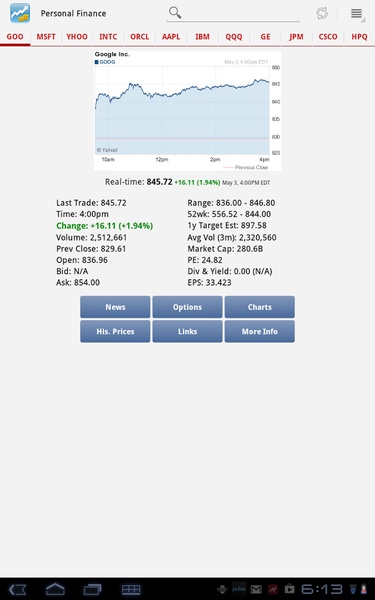
Task: Open More Info about the stock
Action: [259, 331]
